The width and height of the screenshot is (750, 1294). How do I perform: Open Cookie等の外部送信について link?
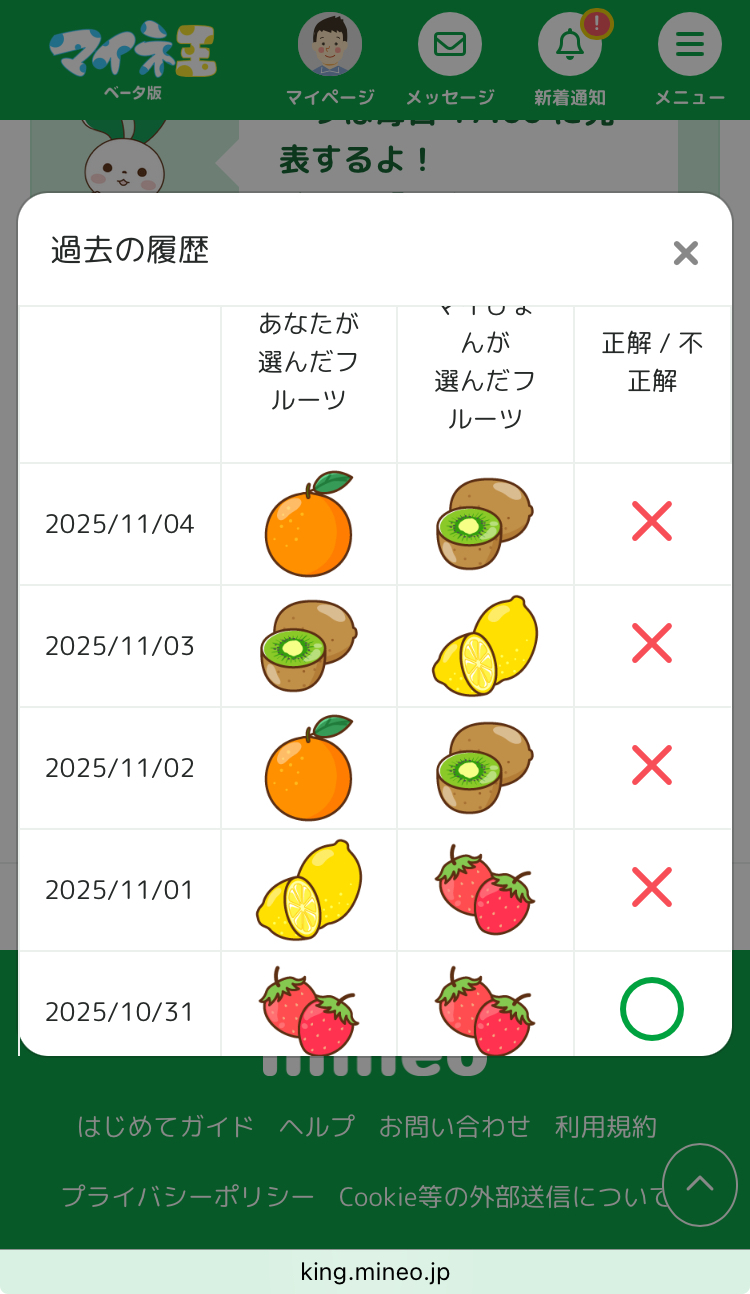pyautogui.click(x=500, y=1196)
